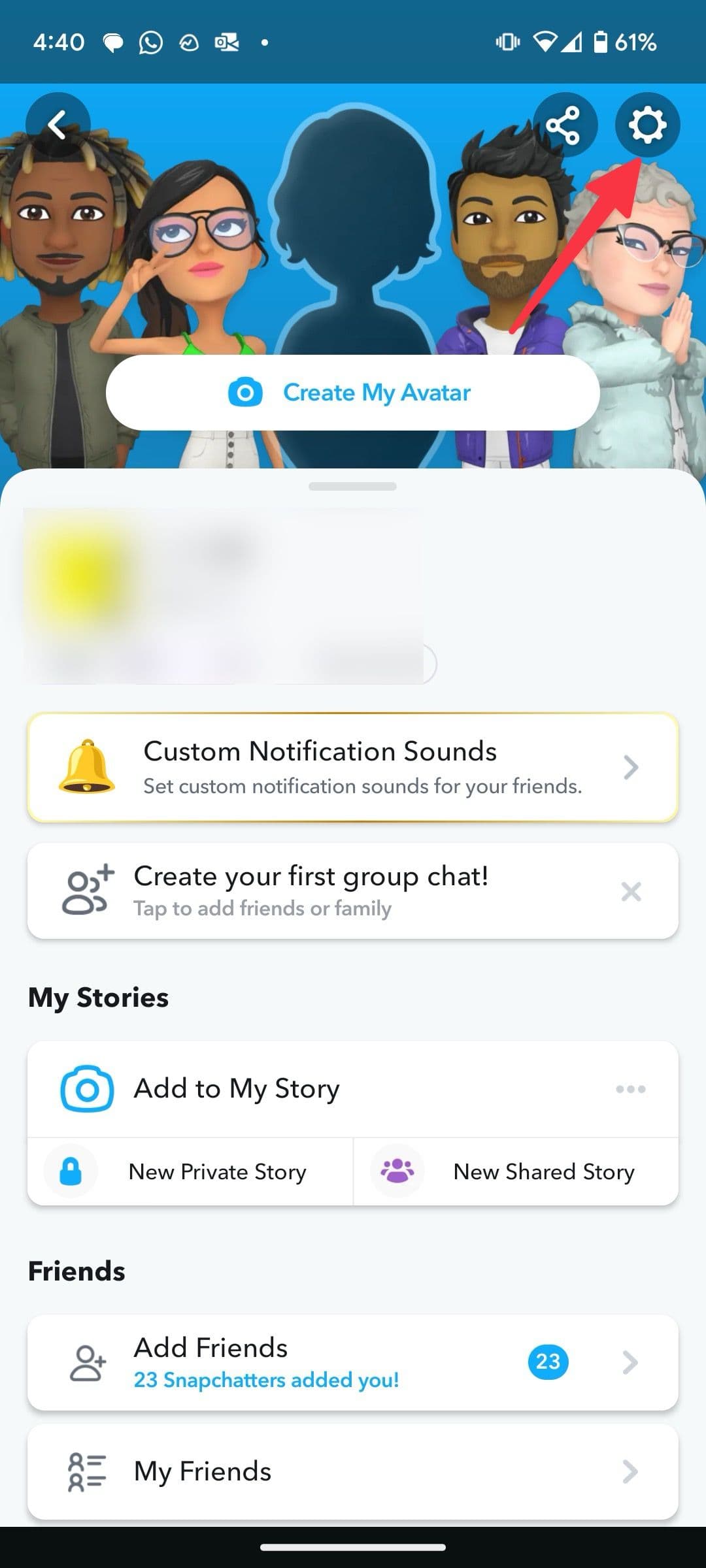Tap the share profile icon

coord(565,125)
